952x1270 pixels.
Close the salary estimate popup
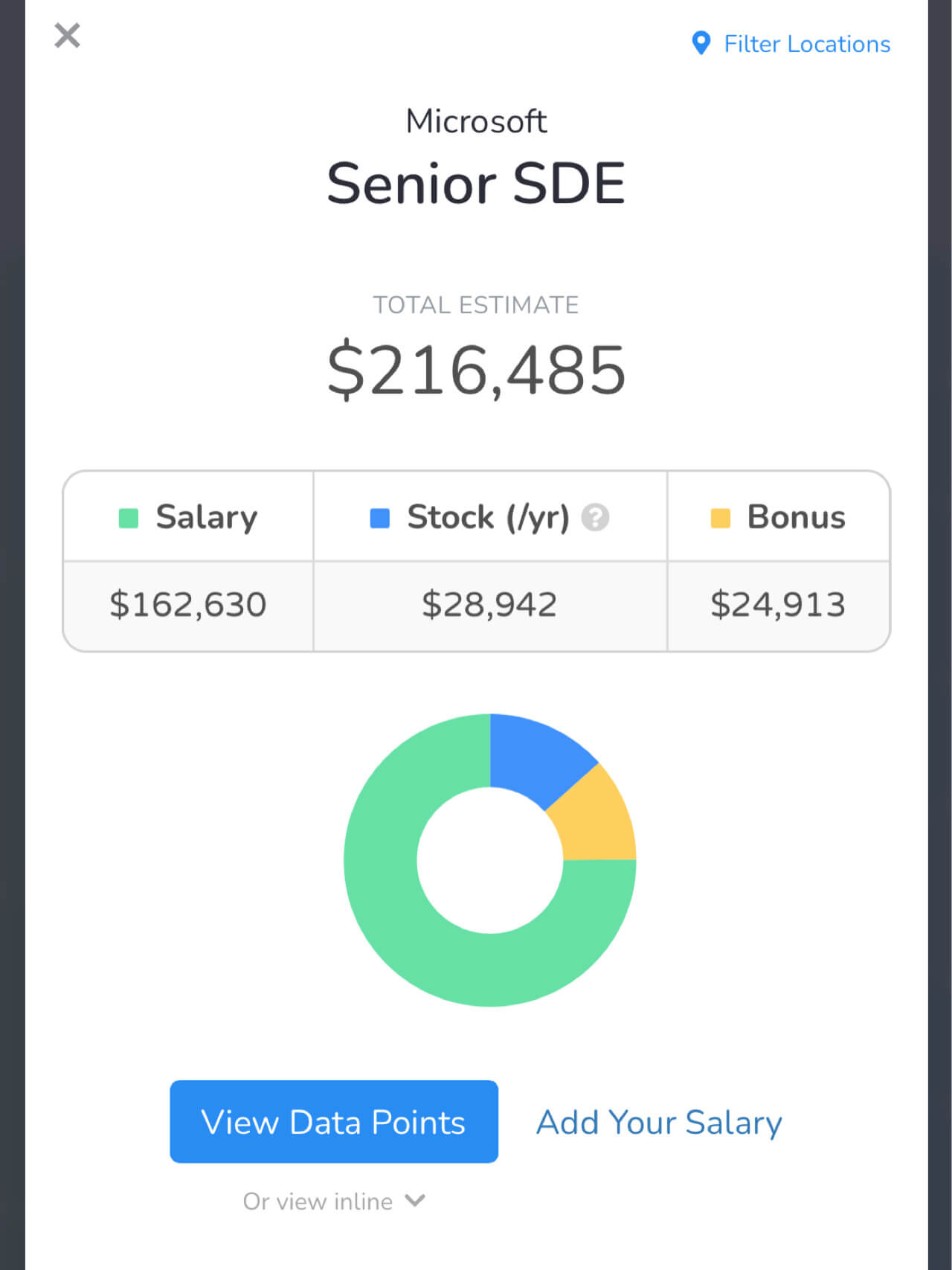pos(67,35)
